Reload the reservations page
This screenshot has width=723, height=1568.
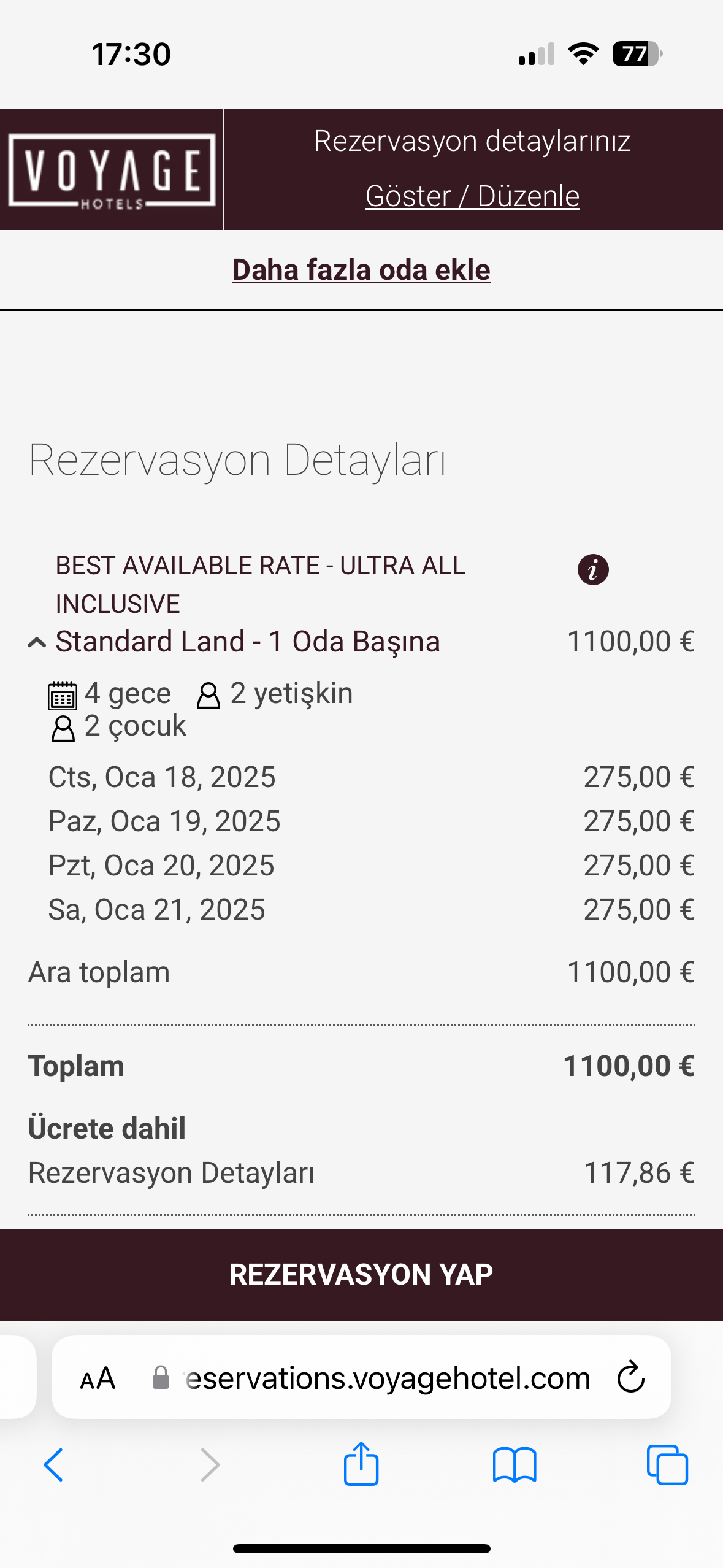click(x=631, y=1378)
